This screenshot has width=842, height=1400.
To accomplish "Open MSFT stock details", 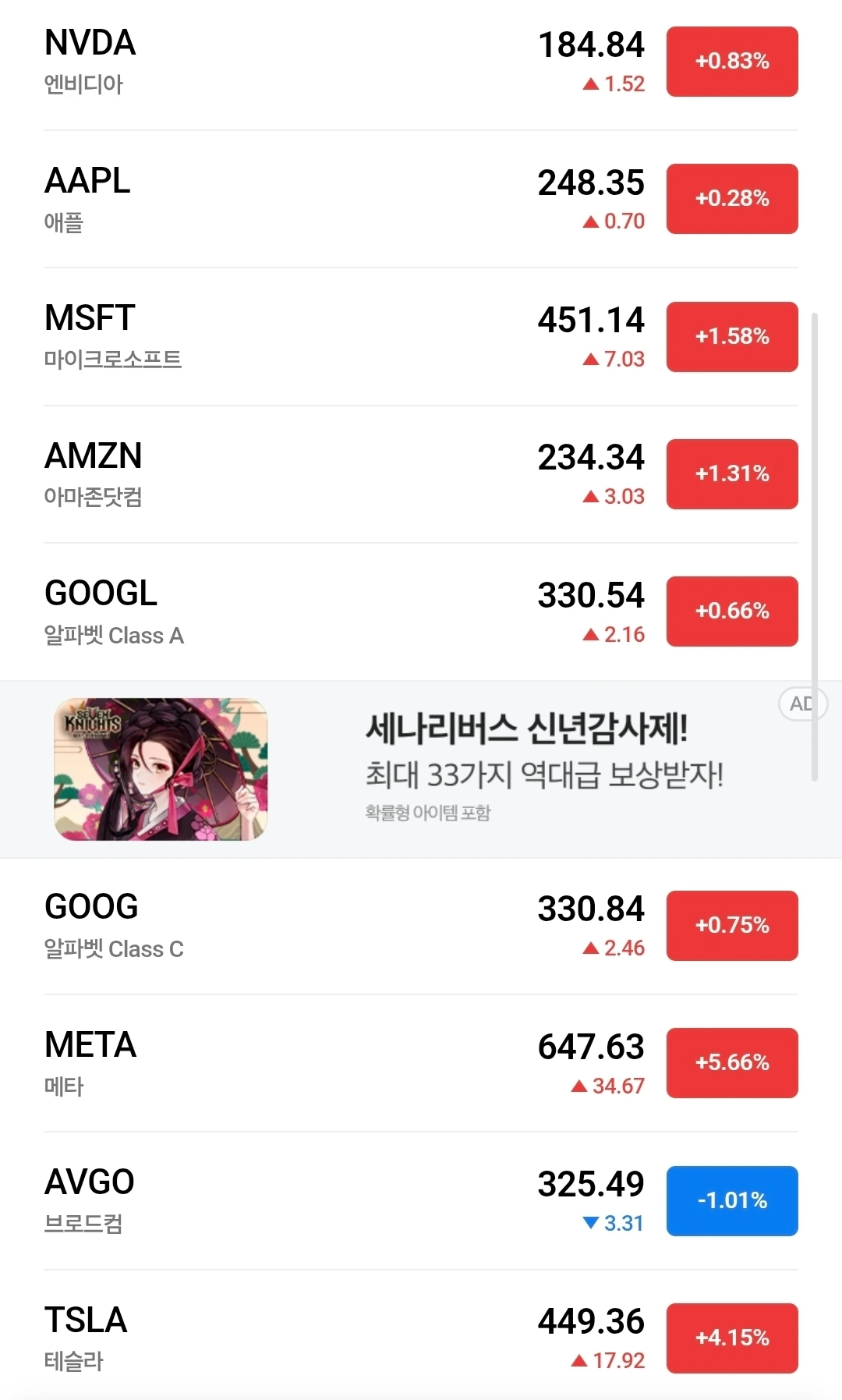I will [312, 337].
